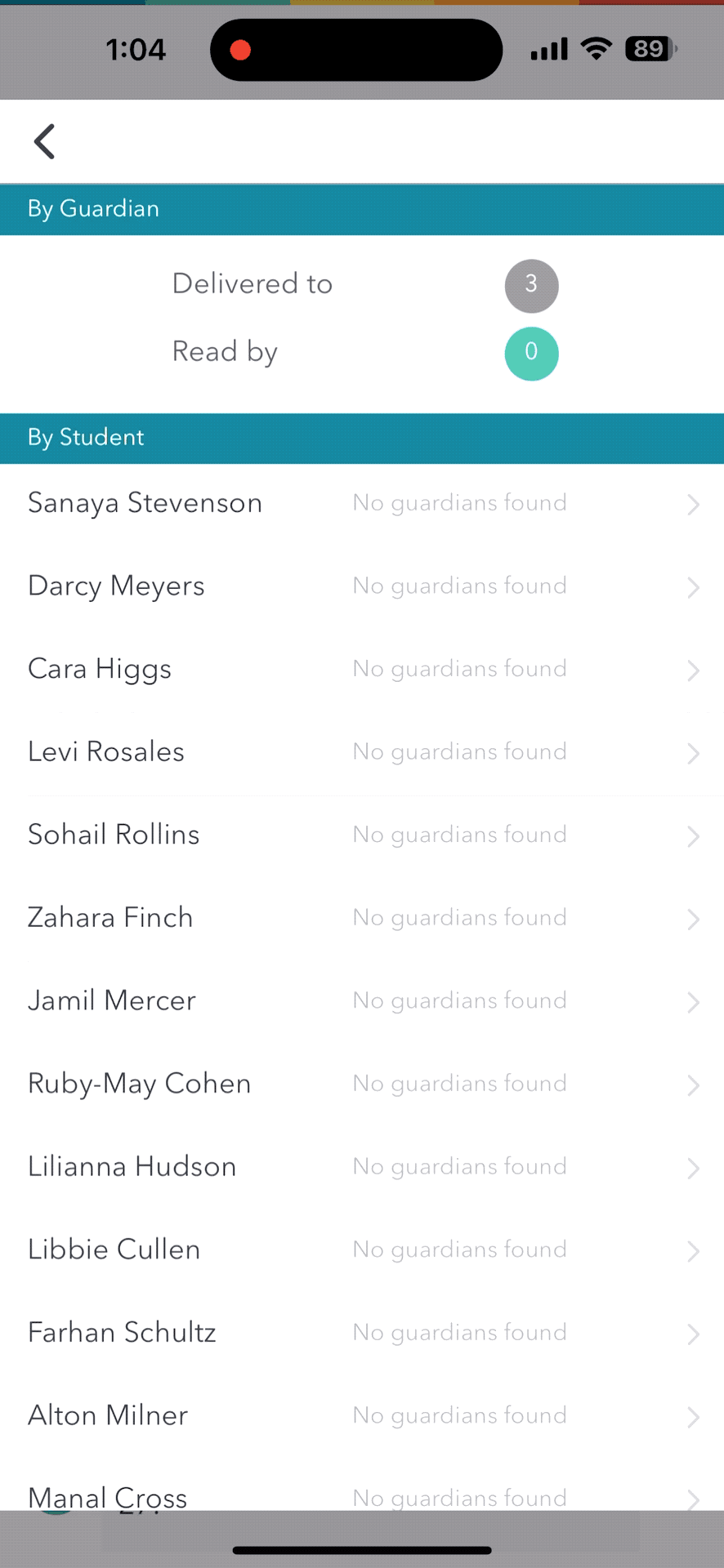The image size is (724, 1568).
Task: Go back using the top-left arrow
Action: coord(44,141)
